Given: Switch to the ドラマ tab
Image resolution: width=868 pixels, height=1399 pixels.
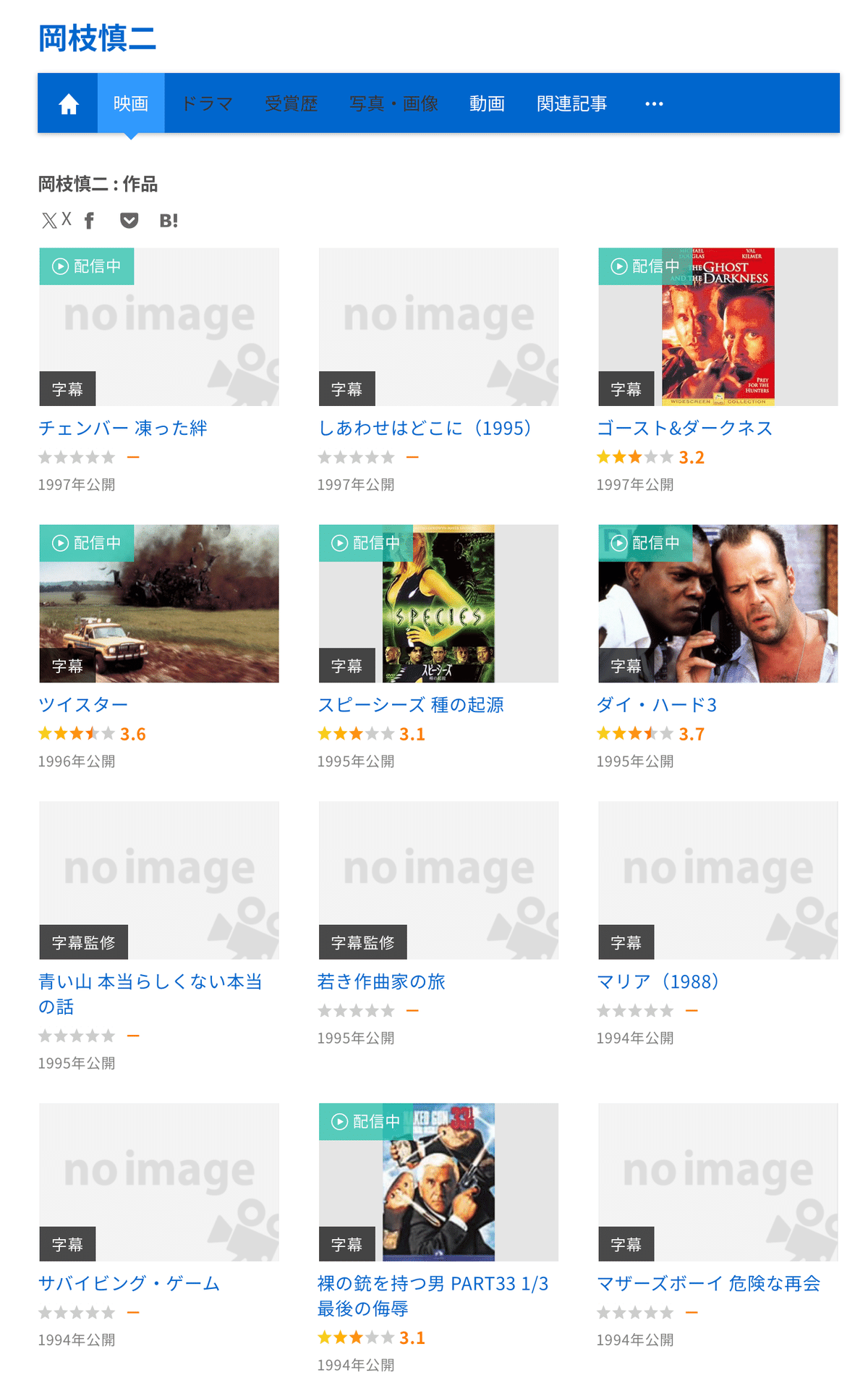Looking at the screenshot, I should pos(207,103).
